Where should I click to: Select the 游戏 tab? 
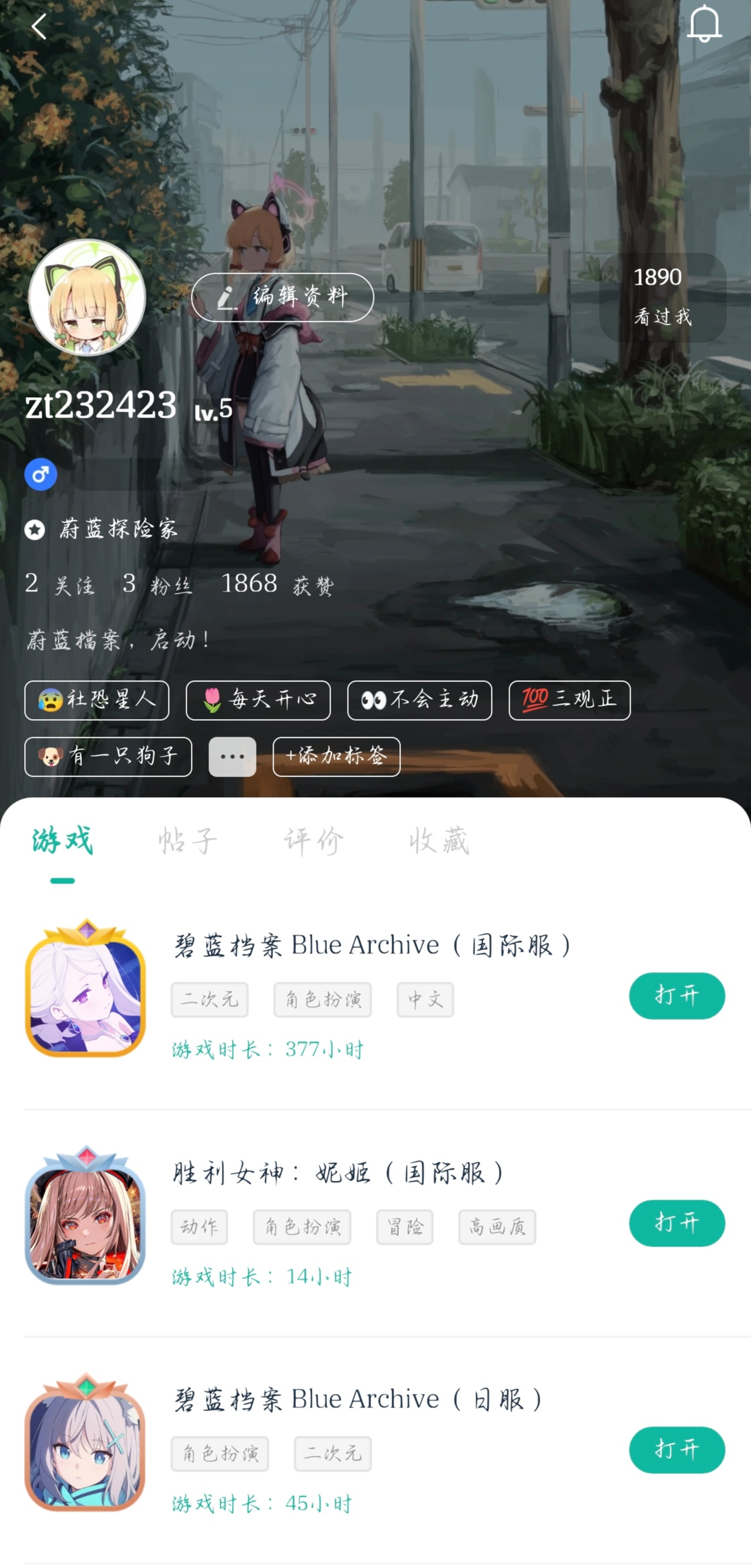[62, 841]
